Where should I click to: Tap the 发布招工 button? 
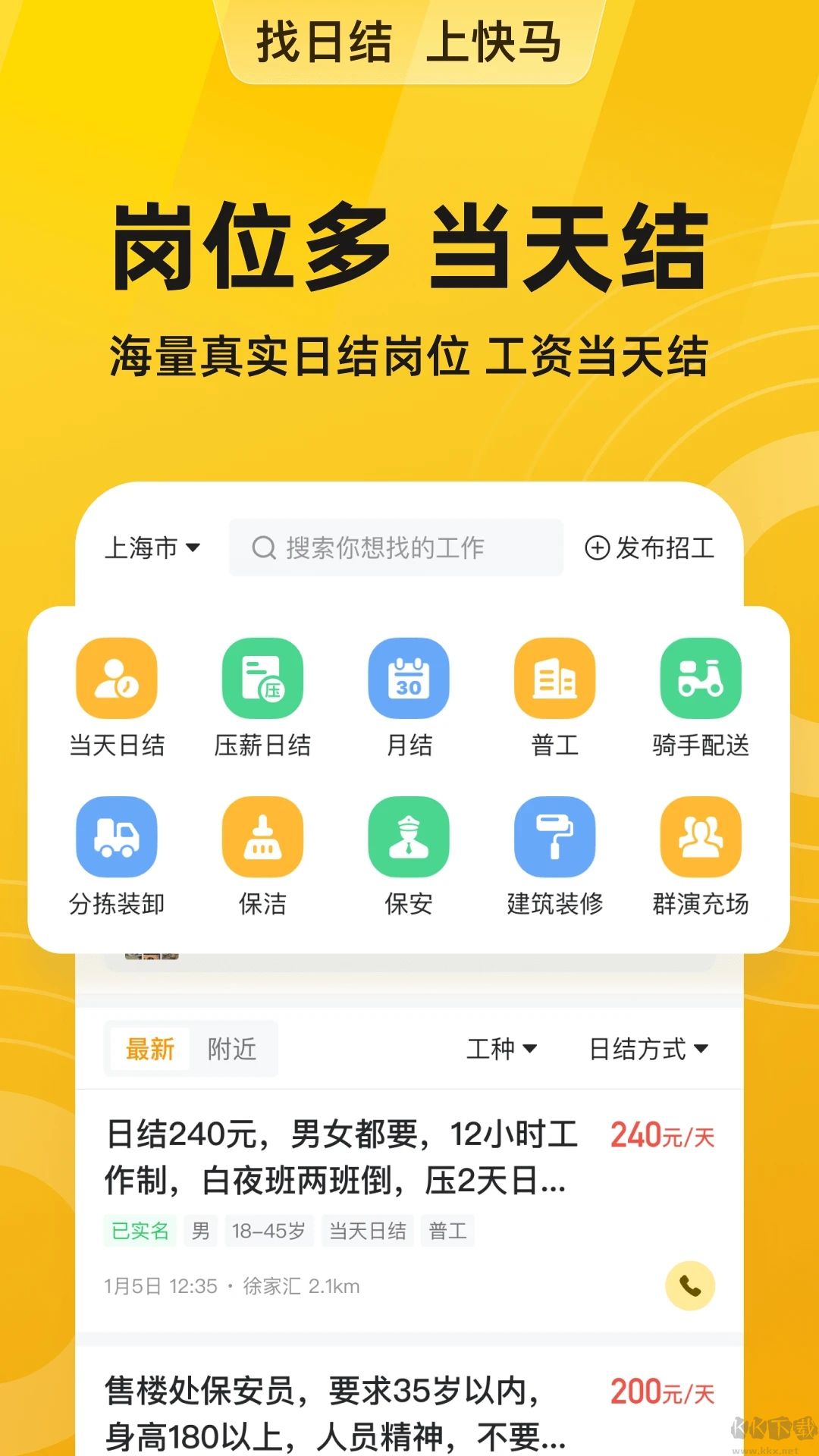(652, 549)
